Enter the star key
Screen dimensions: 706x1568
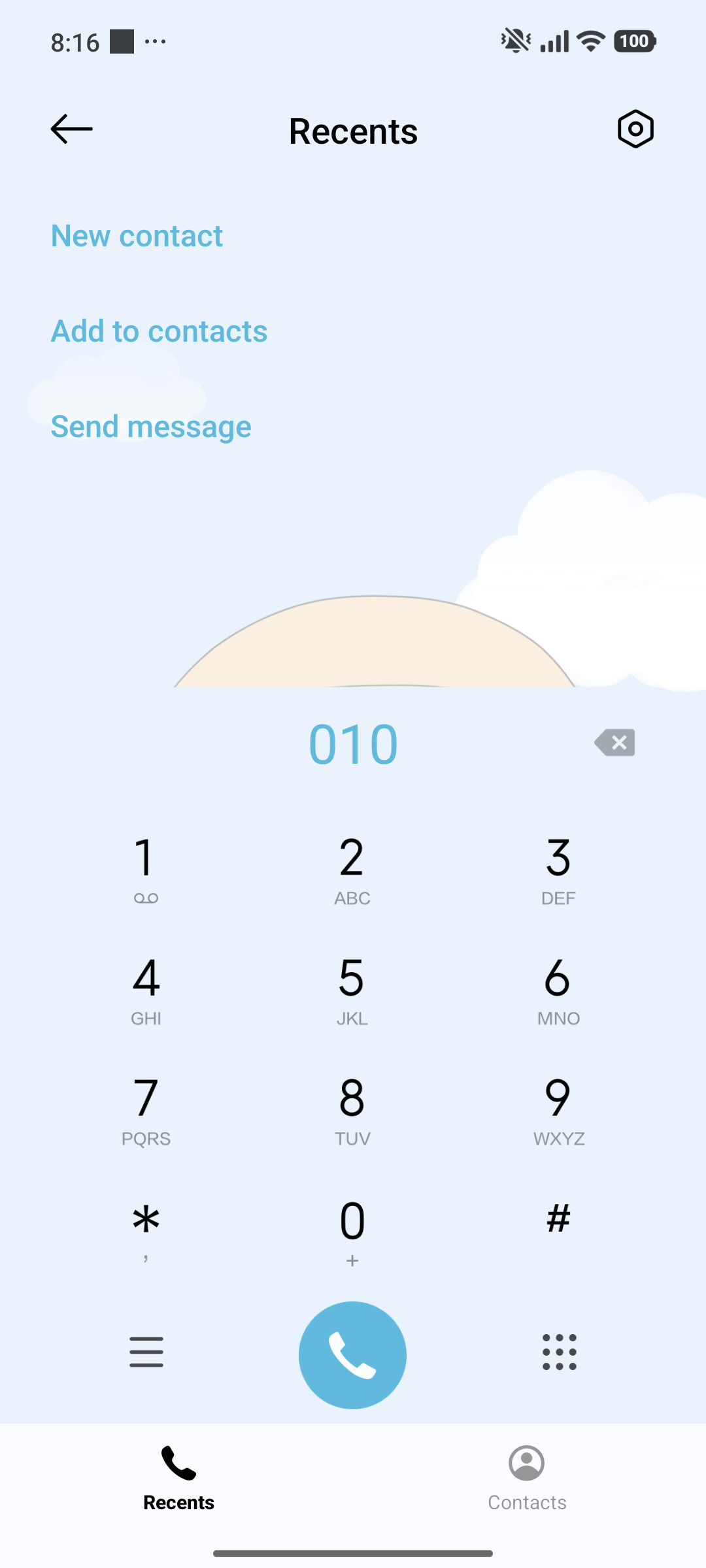tap(146, 1232)
